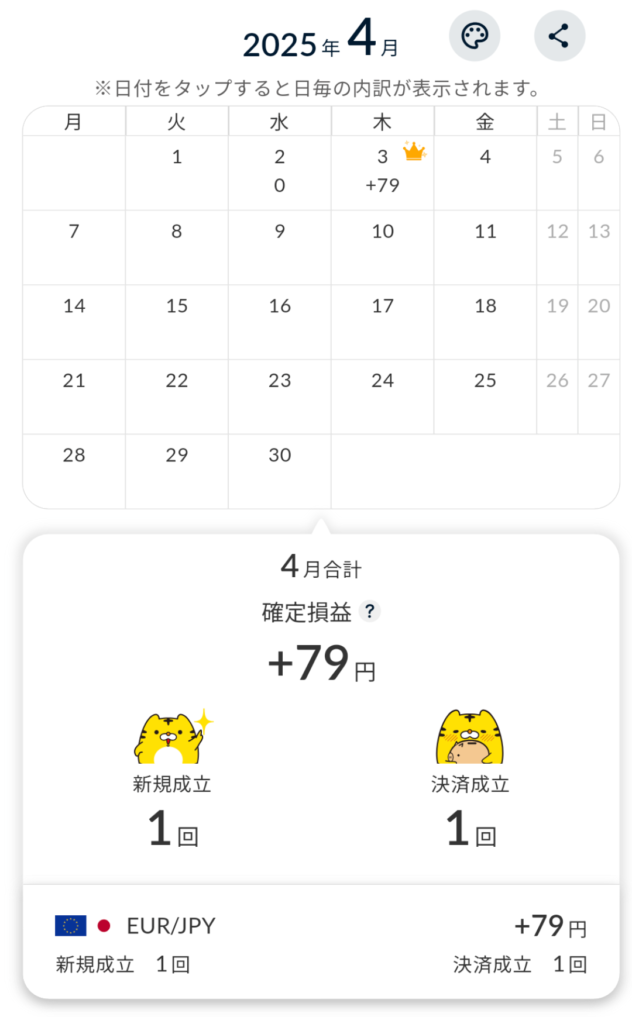Select April 2 showing 0
This screenshot has width=632, height=1024.
pyautogui.click(x=279, y=171)
